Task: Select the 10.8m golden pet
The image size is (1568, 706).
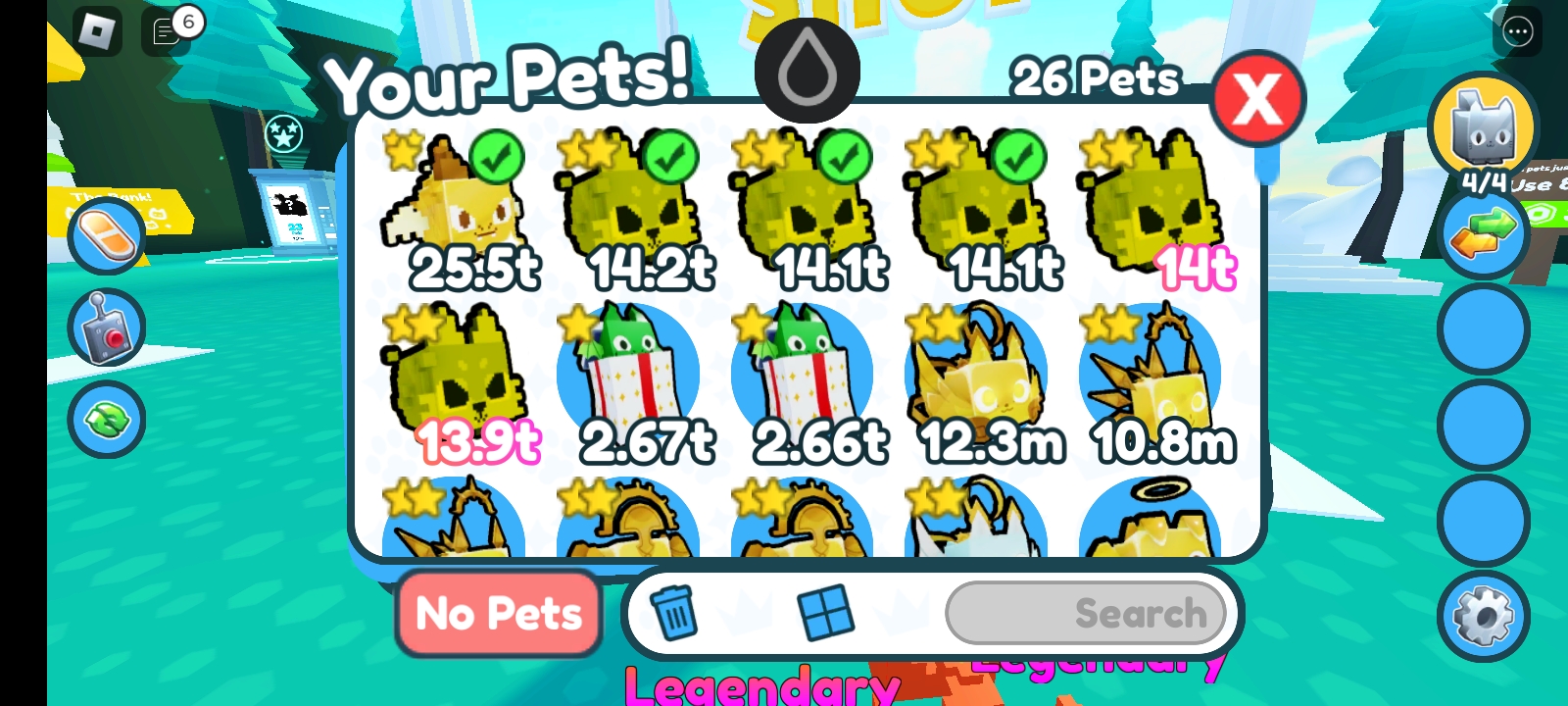Action: click(x=1154, y=384)
